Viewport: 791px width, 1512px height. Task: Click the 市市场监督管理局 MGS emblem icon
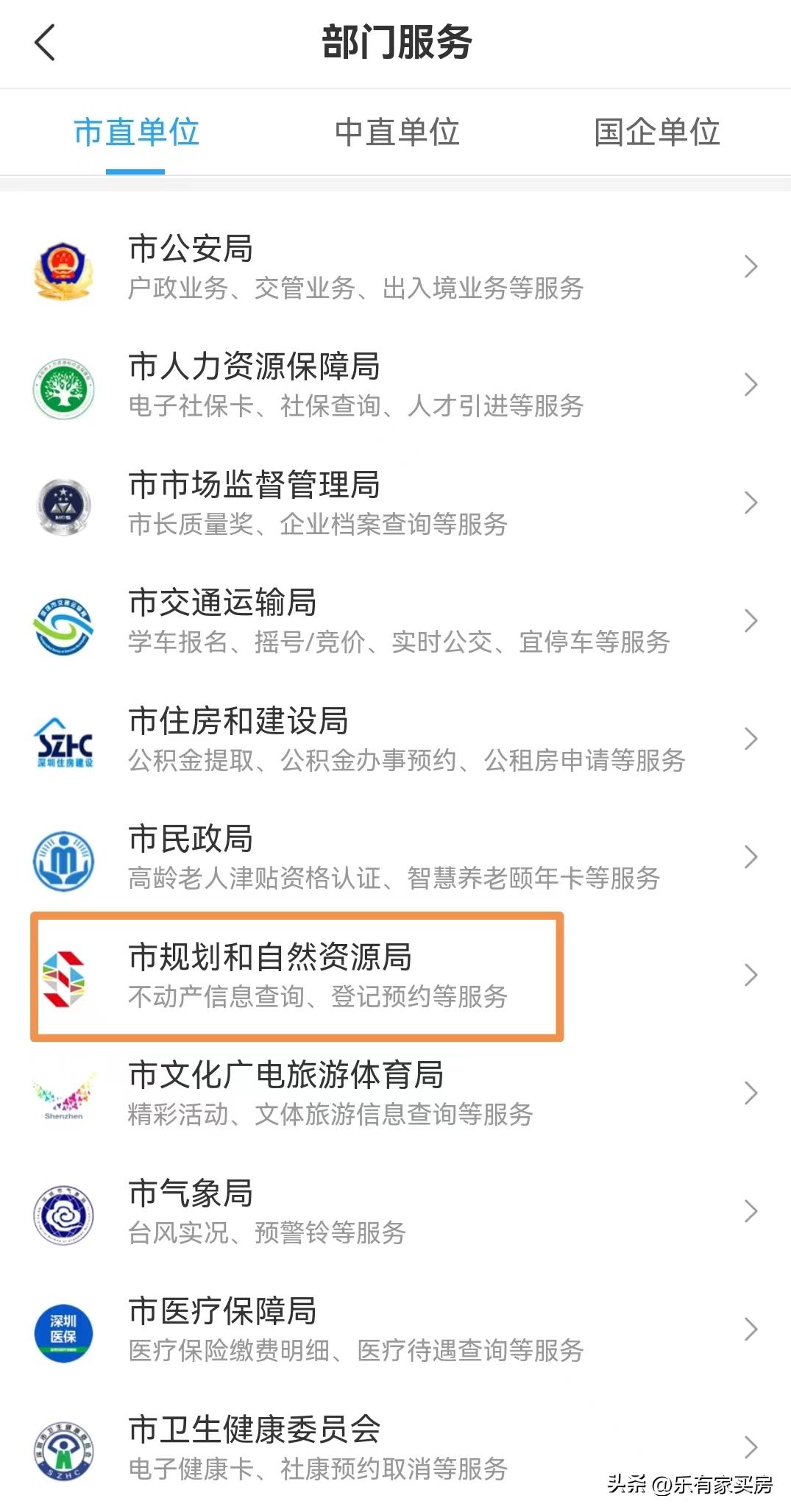[x=65, y=505]
